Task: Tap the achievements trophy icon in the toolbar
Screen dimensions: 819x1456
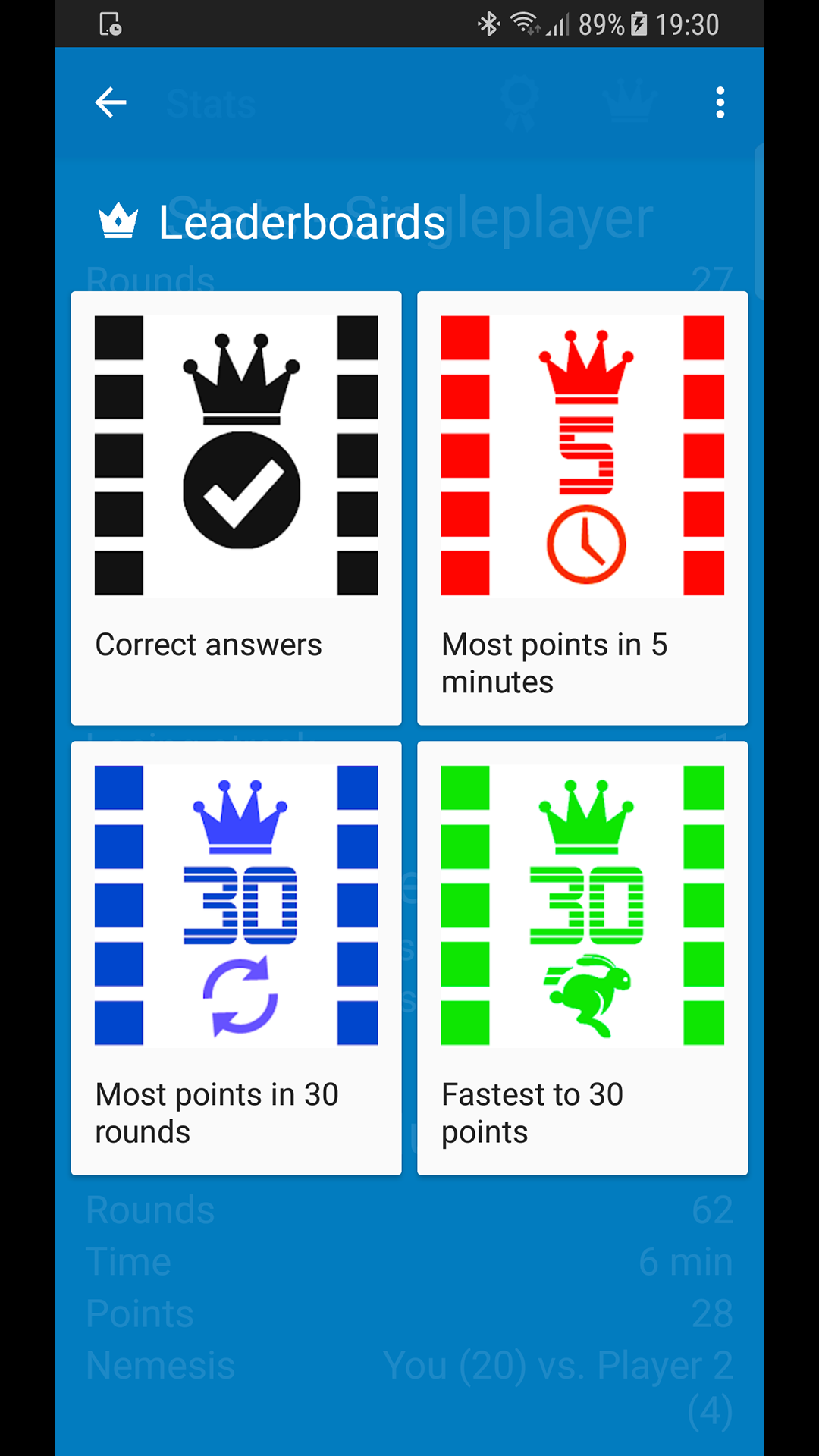Action: pos(519,102)
